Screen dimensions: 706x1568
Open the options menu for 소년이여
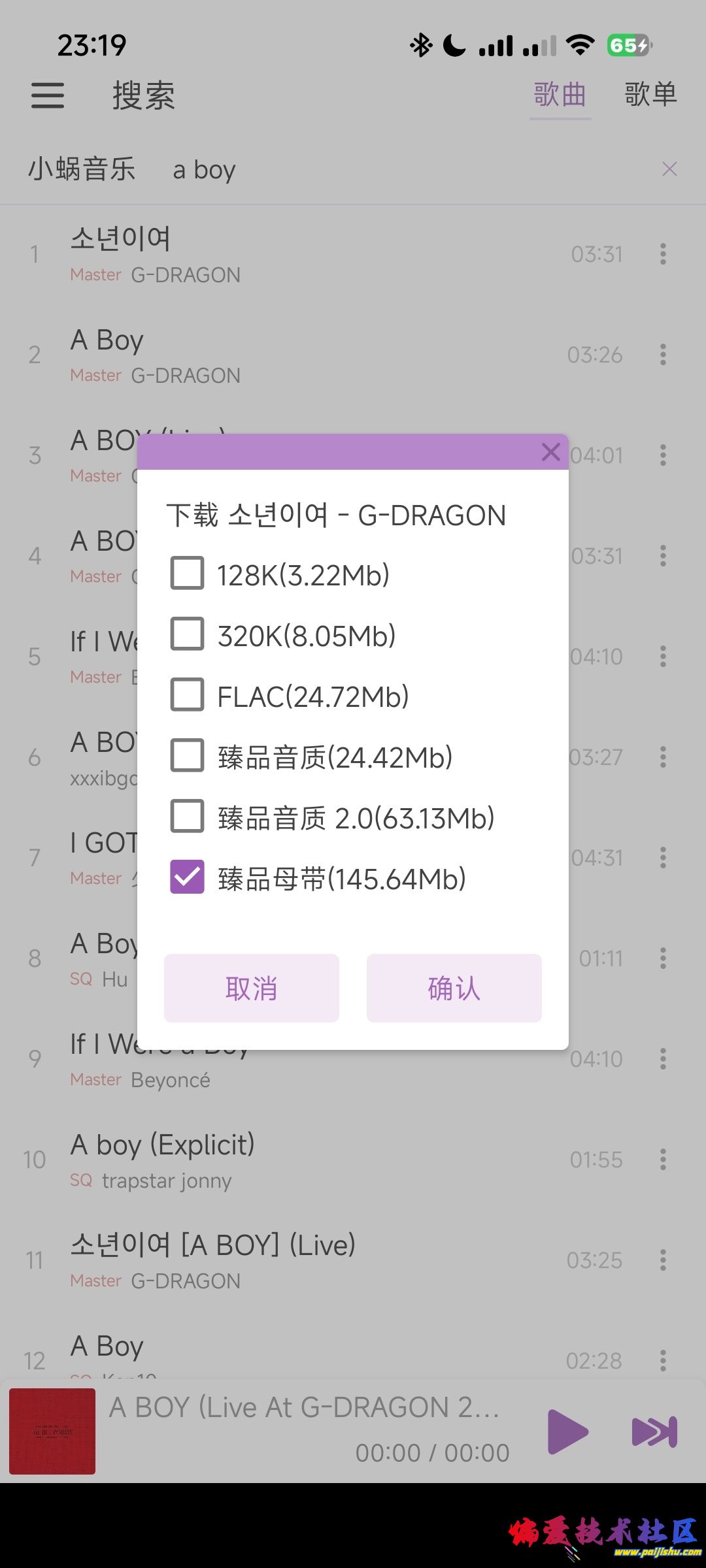coord(662,253)
